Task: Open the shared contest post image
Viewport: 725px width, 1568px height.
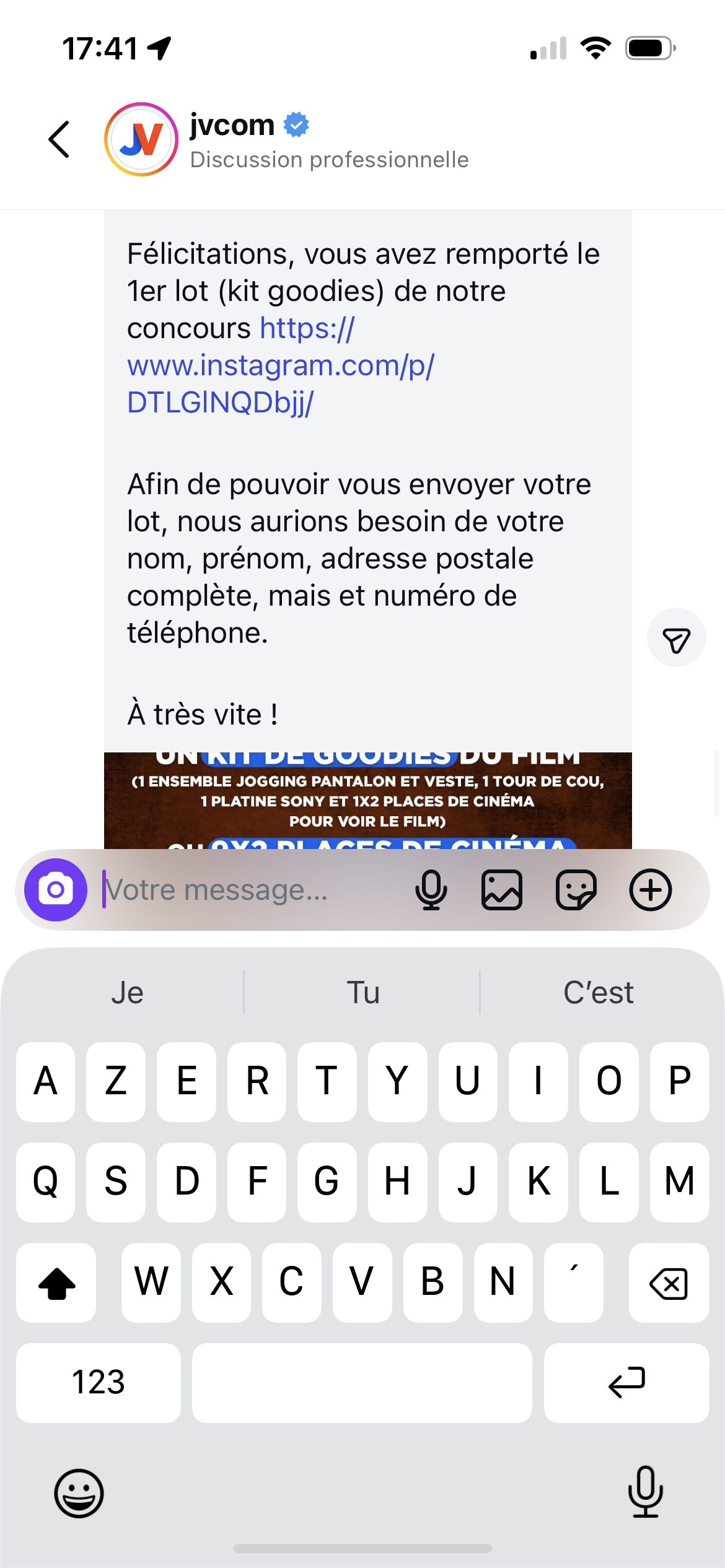Action: pos(367,800)
